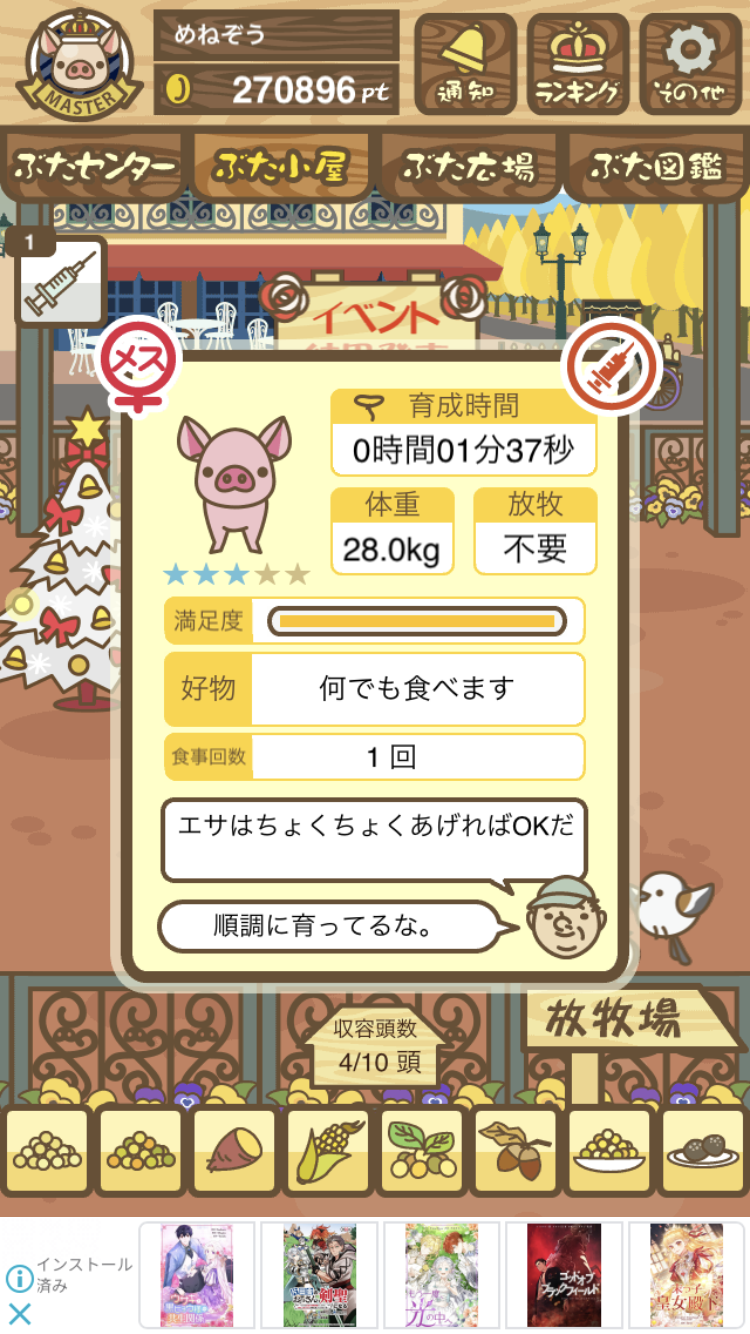Feed the pig the sweet potato
This screenshot has width=750, height=1334.
[234, 1152]
